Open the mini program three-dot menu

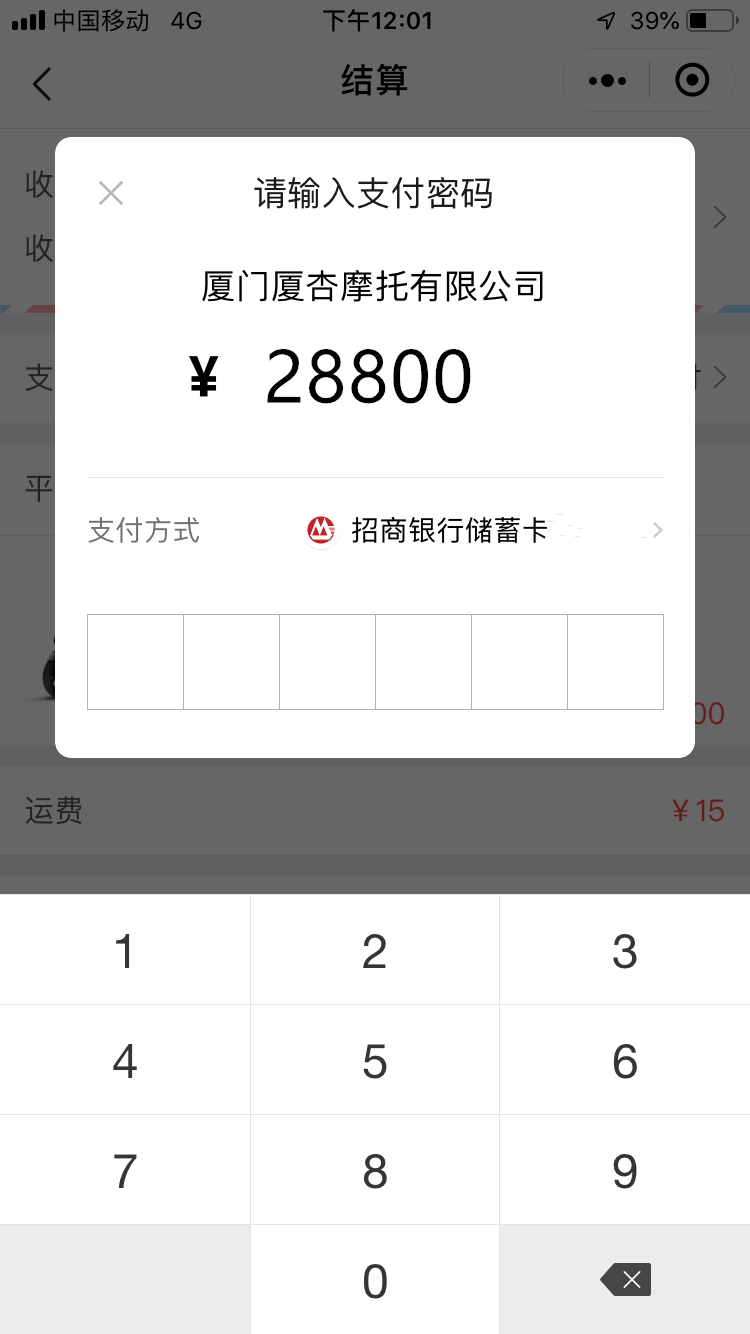(607, 80)
